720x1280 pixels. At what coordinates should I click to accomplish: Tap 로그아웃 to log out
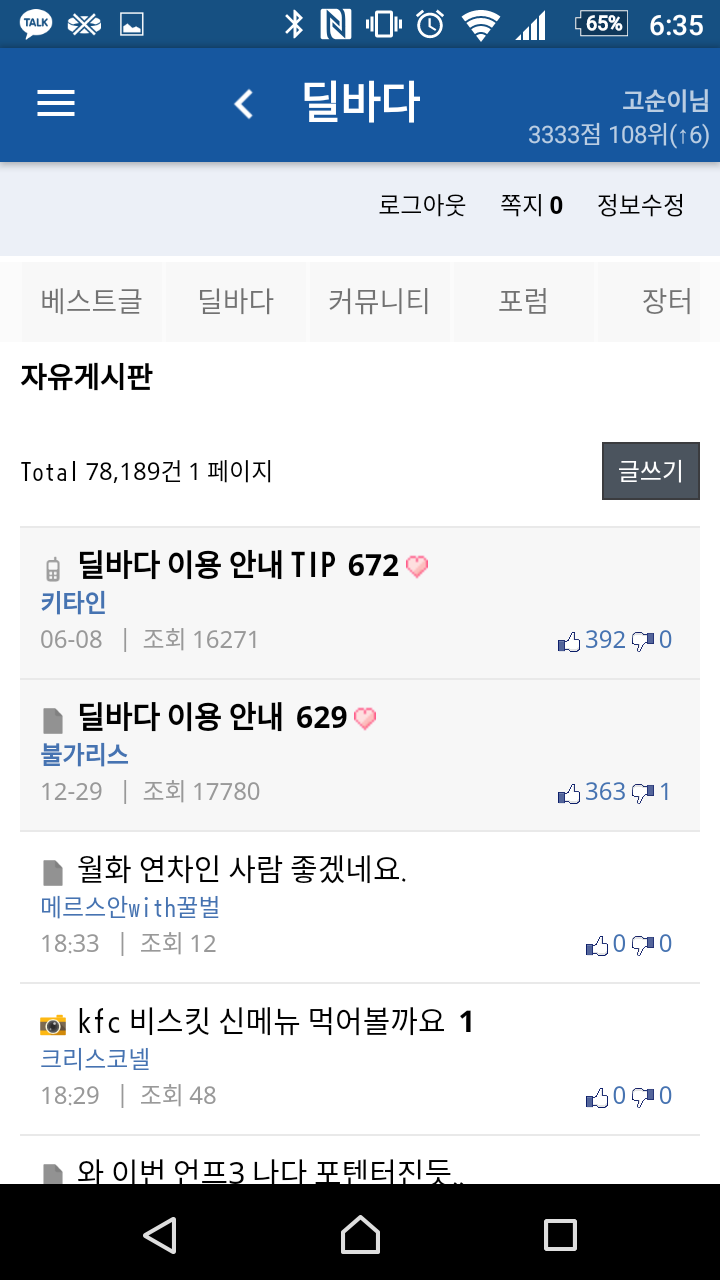[x=422, y=205]
